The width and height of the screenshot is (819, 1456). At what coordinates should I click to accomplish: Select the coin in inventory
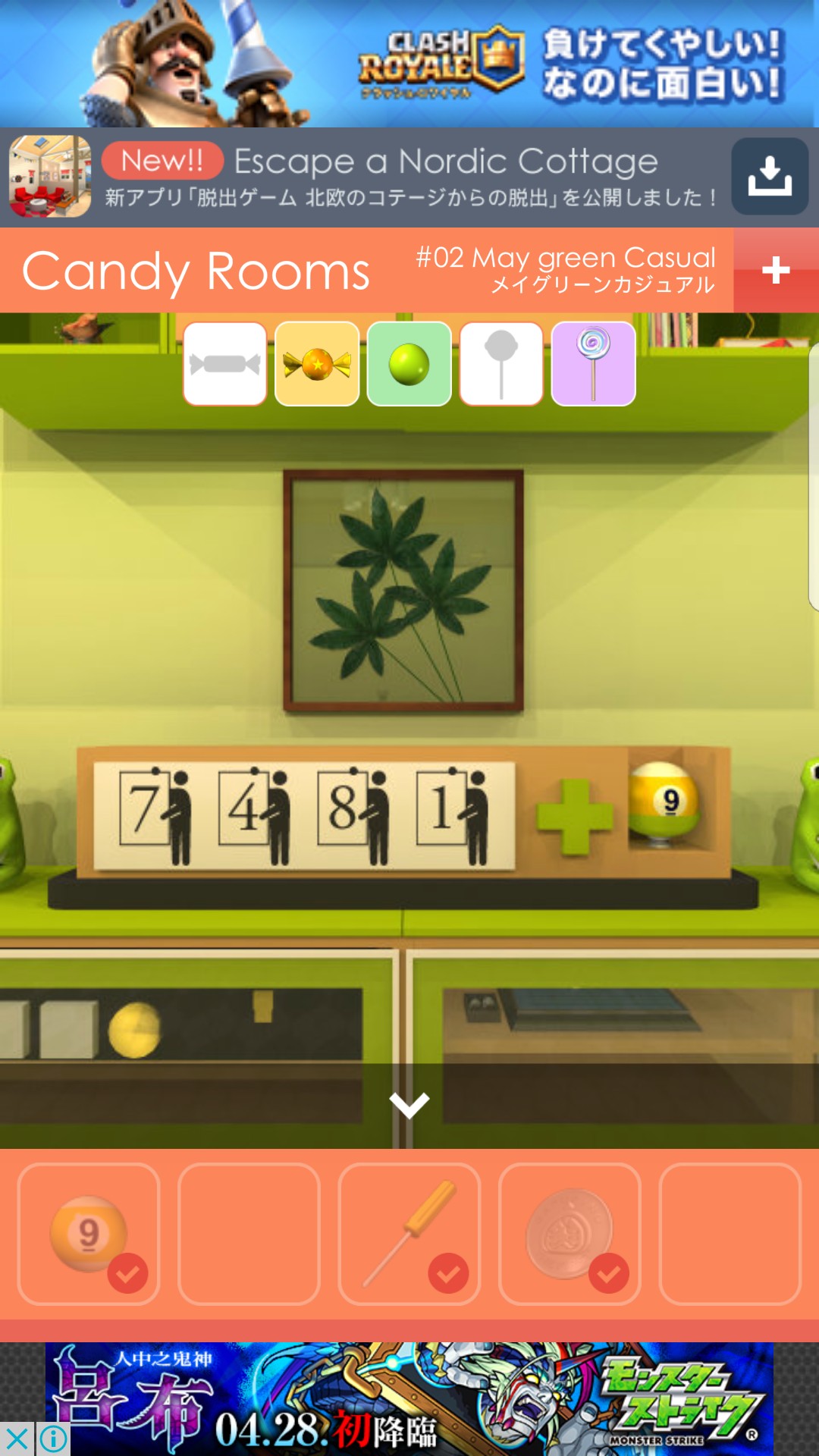coord(570,1235)
